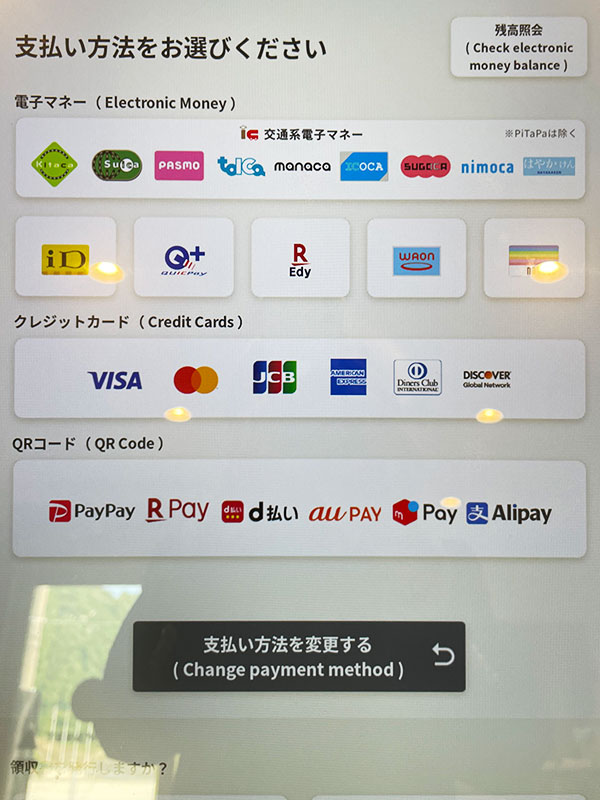This screenshot has width=600, height=800.
Task: Choose WAON electronic money
Action: [416, 258]
